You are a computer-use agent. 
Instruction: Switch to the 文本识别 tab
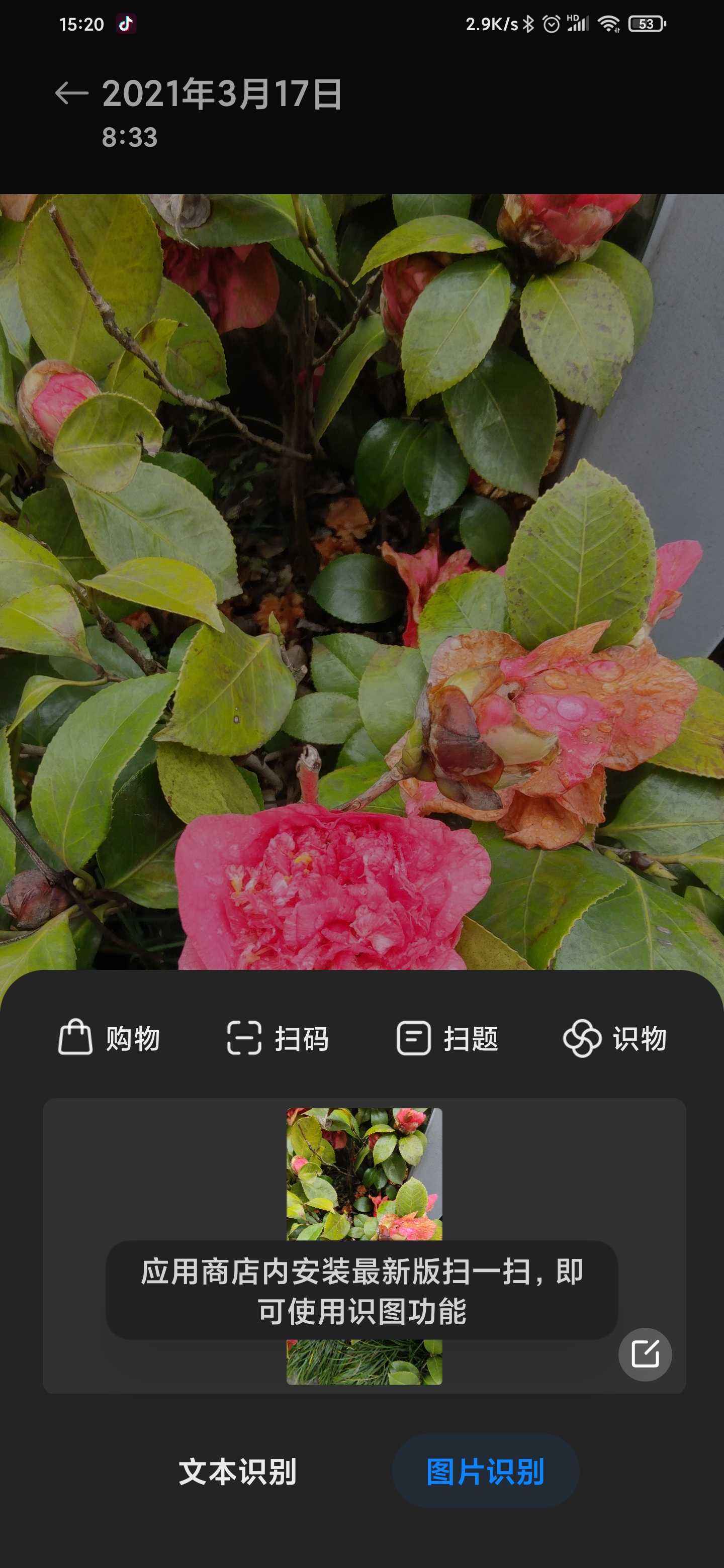pos(237,1471)
